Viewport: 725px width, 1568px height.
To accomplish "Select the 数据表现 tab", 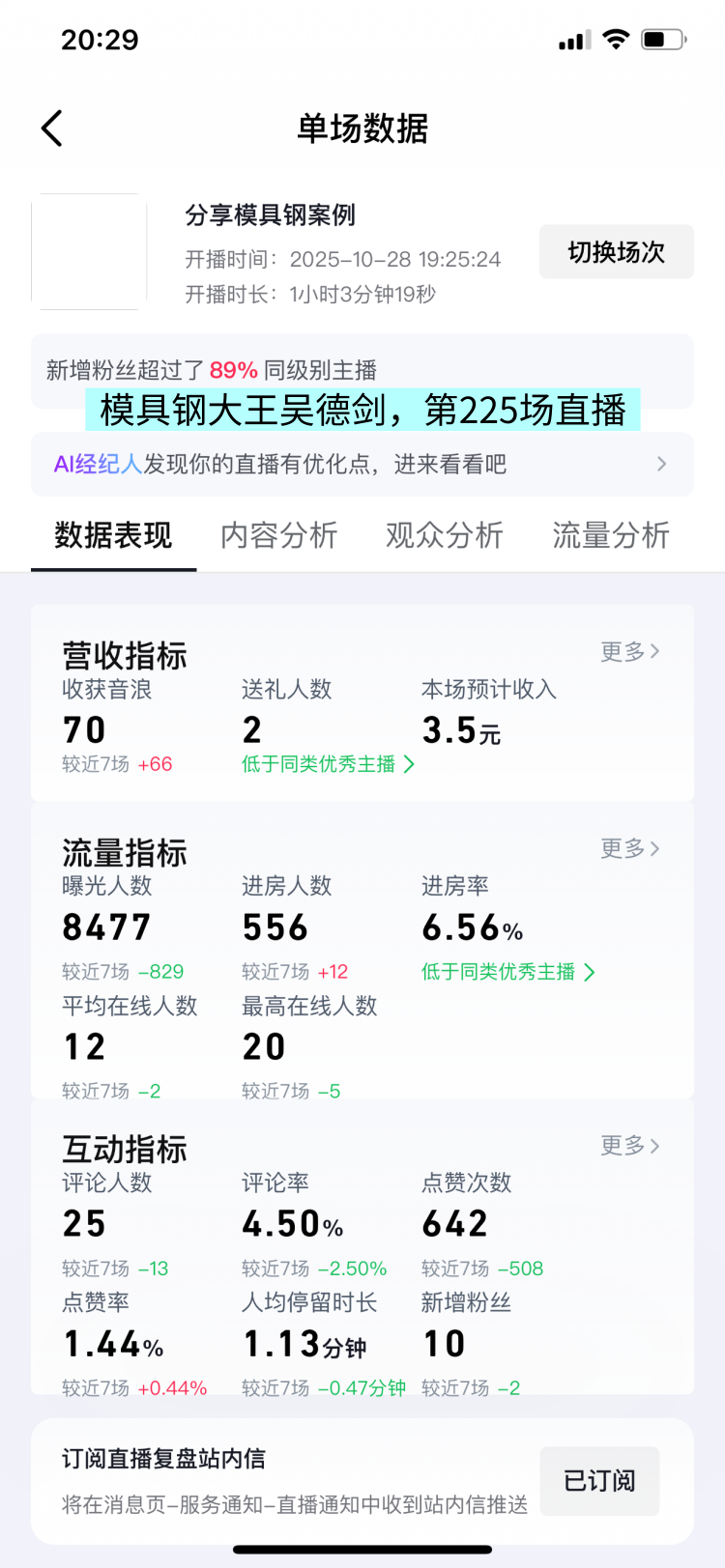I will [113, 535].
